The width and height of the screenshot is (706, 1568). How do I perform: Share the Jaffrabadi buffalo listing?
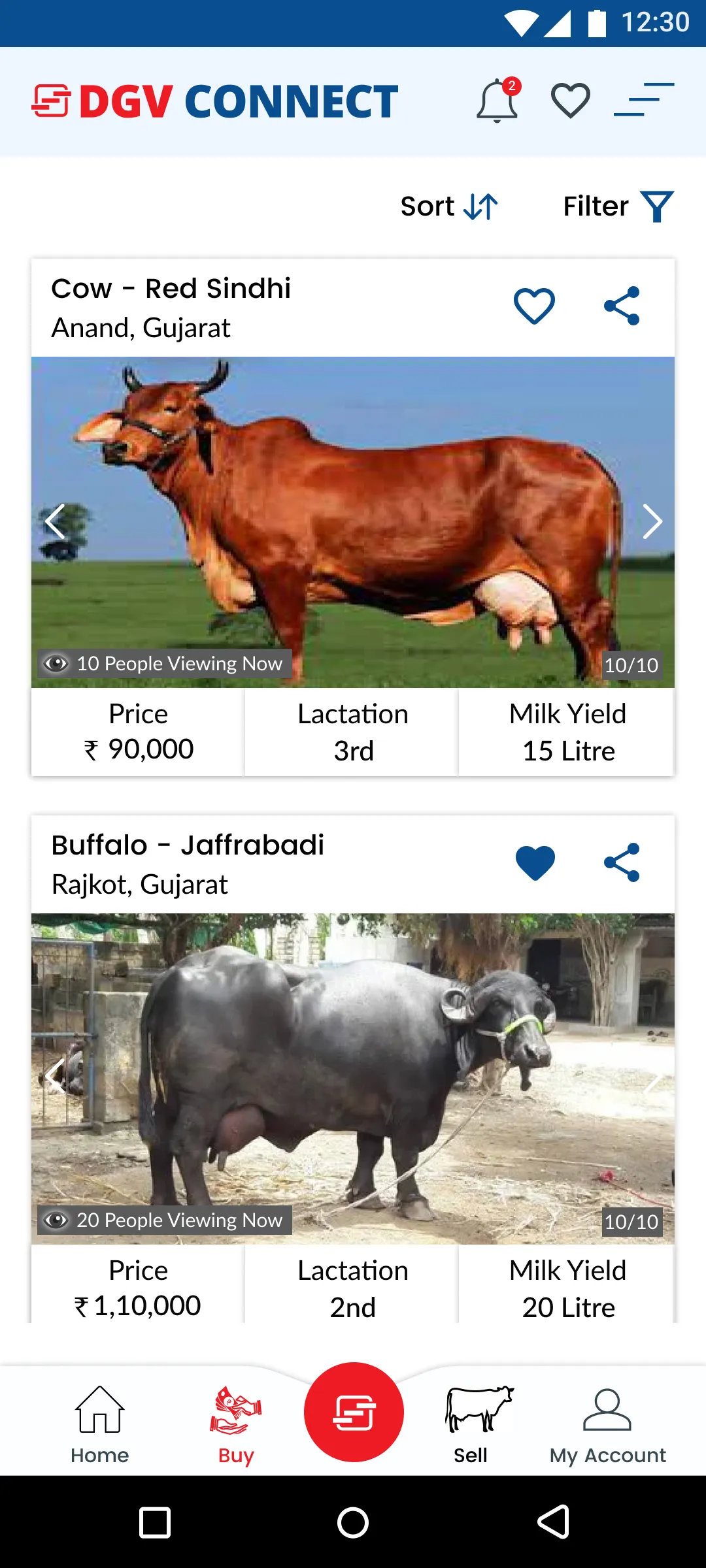click(622, 862)
